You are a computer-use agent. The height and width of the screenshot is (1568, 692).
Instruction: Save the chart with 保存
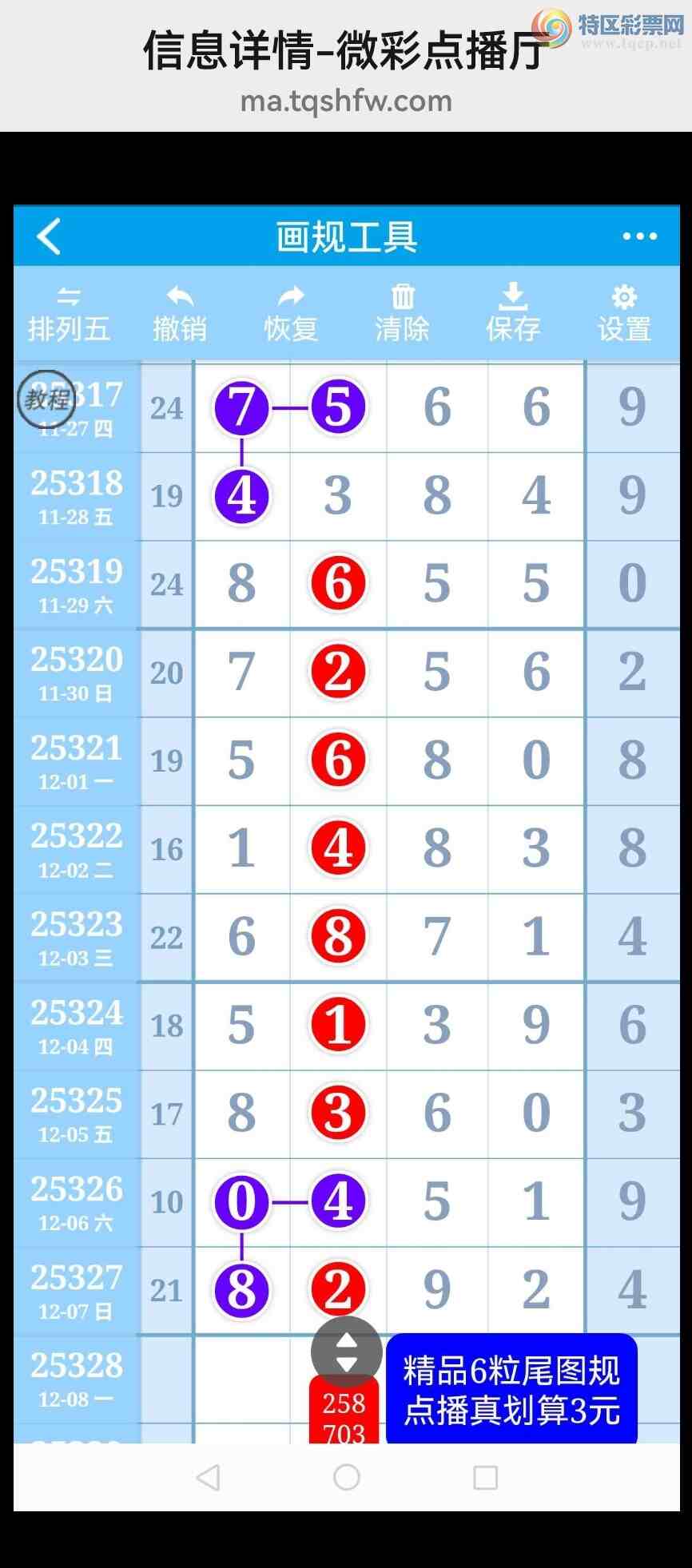click(x=513, y=315)
